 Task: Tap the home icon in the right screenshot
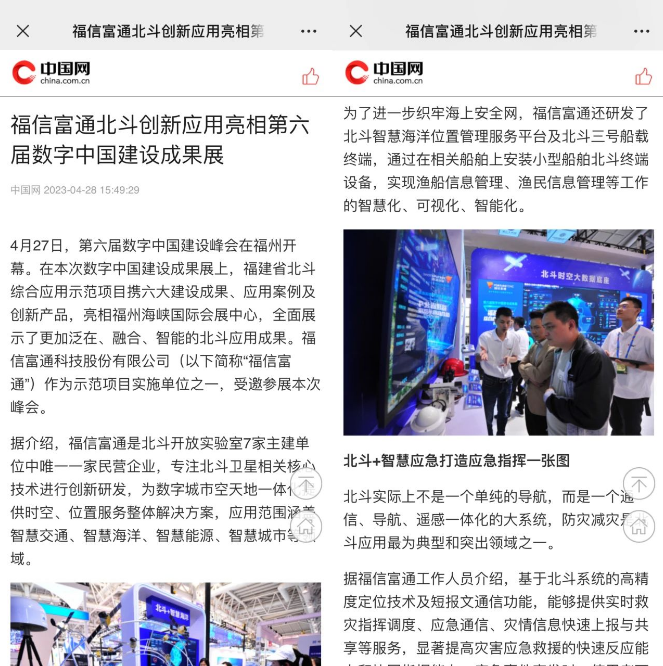[638, 526]
